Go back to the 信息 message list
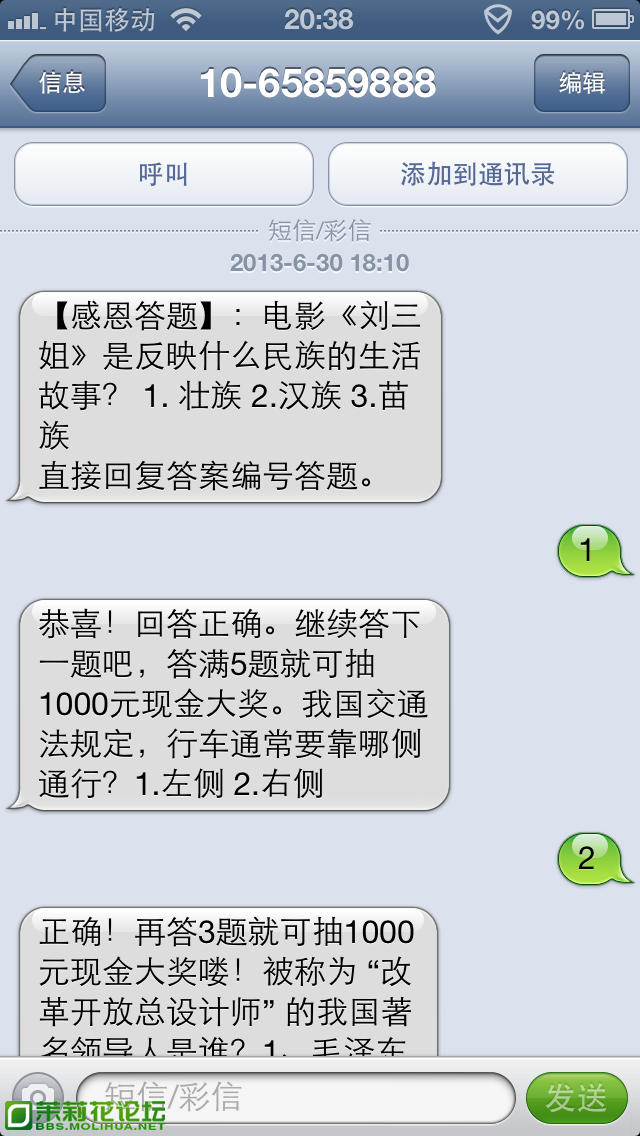This screenshot has height=1136, width=640. click(x=60, y=83)
